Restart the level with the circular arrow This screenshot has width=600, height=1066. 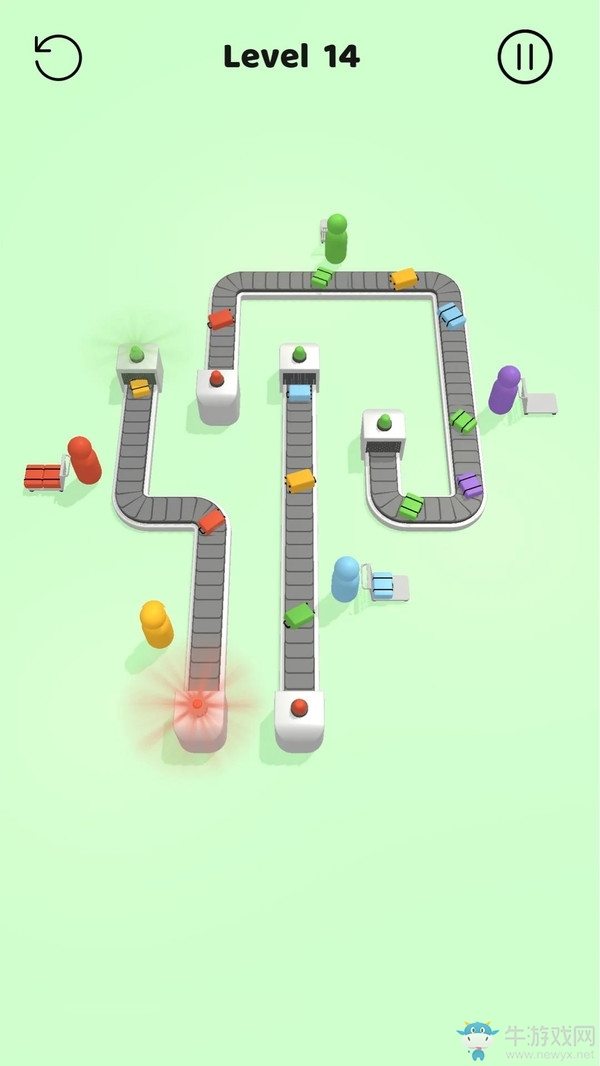58,58
